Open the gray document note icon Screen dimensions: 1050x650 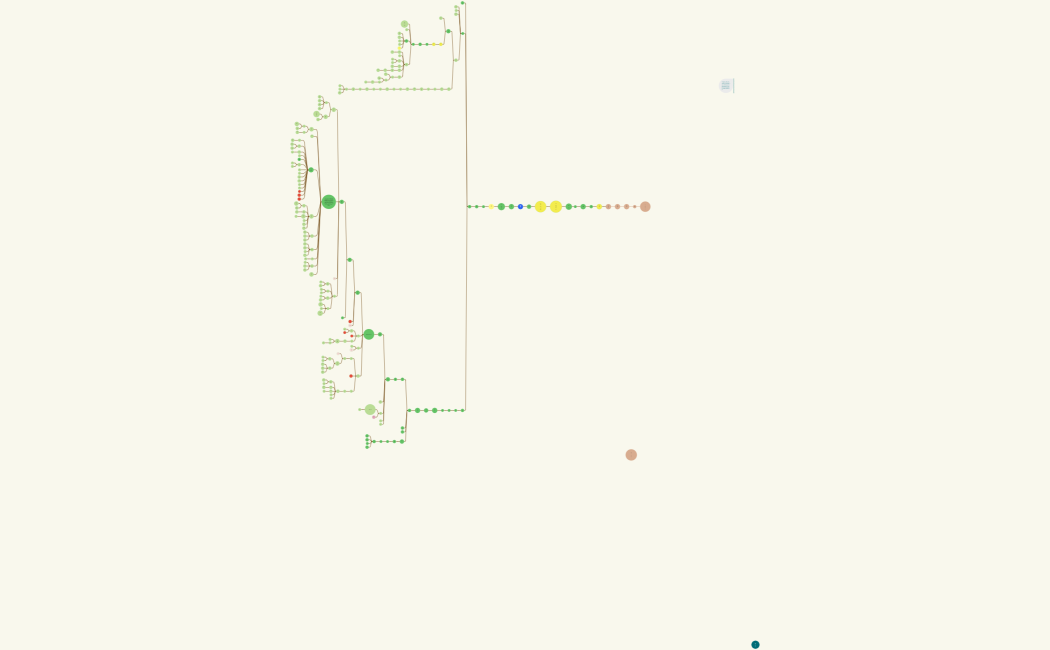[726, 86]
